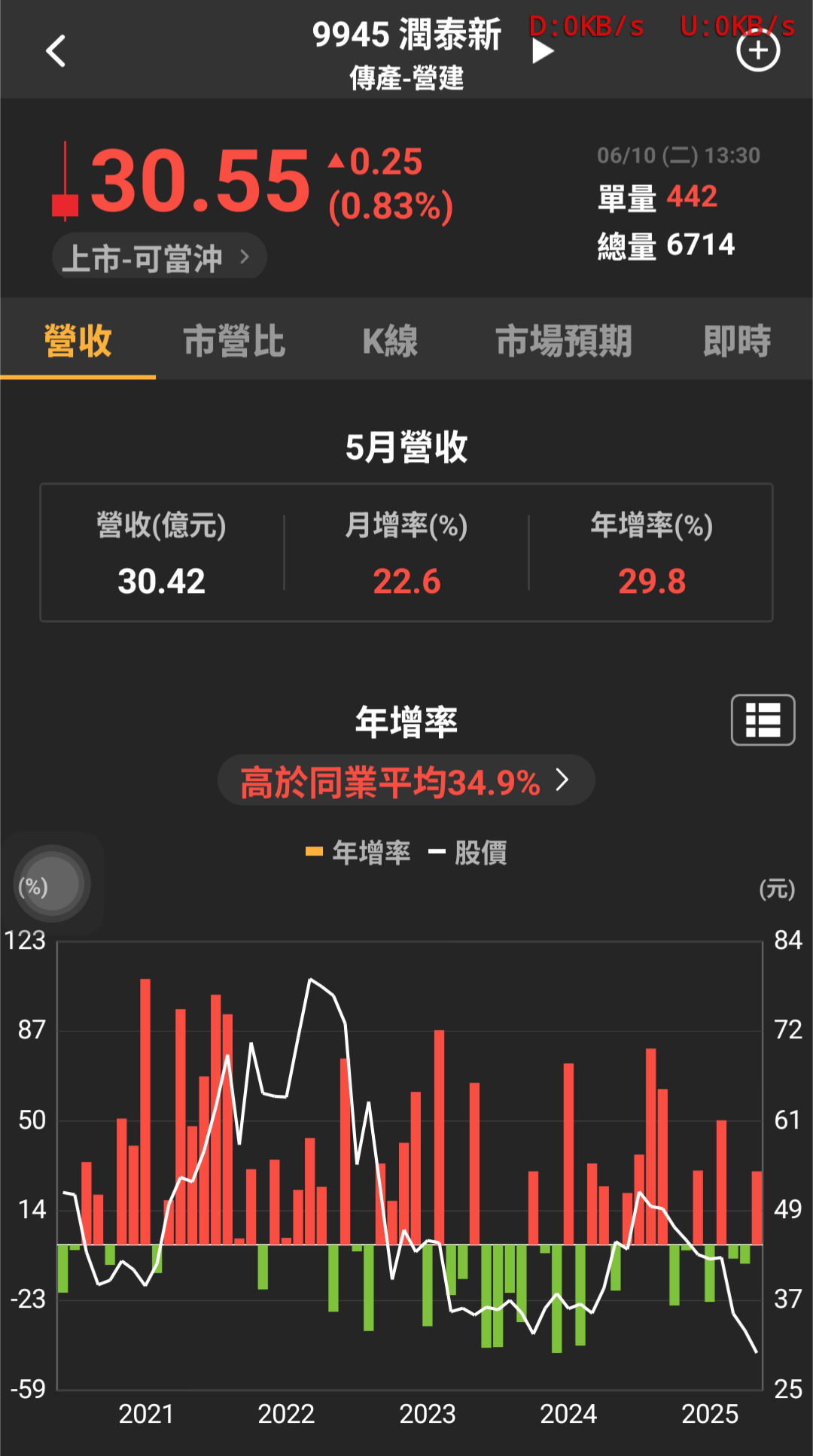Tap the floating round assistive button
The image size is (813, 1456).
pyautogui.click(x=52, y=884)
